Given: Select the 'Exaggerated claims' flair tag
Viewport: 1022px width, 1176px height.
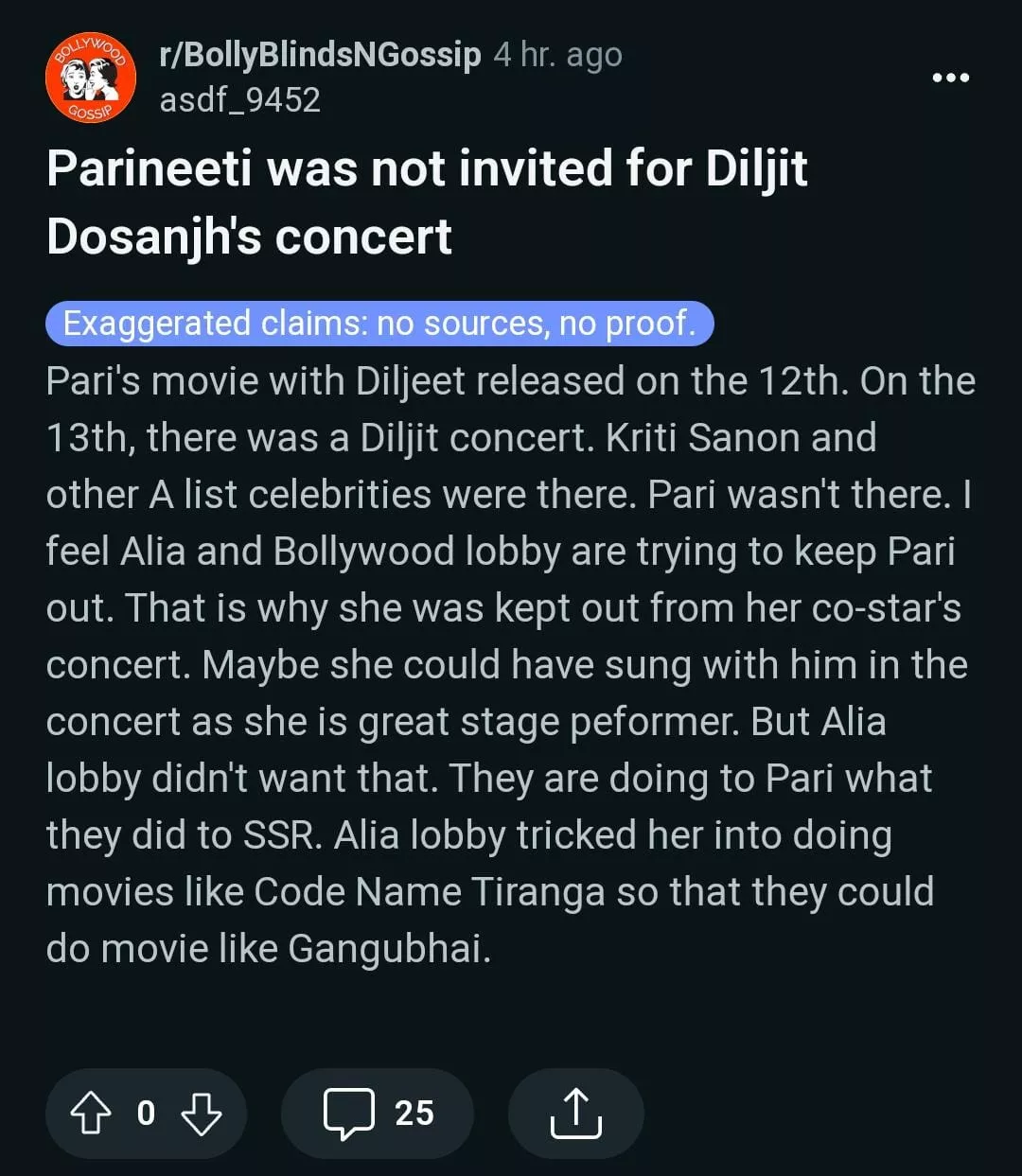Looking at the screenshot, I should pyautogui.click(x=379, y=324).
